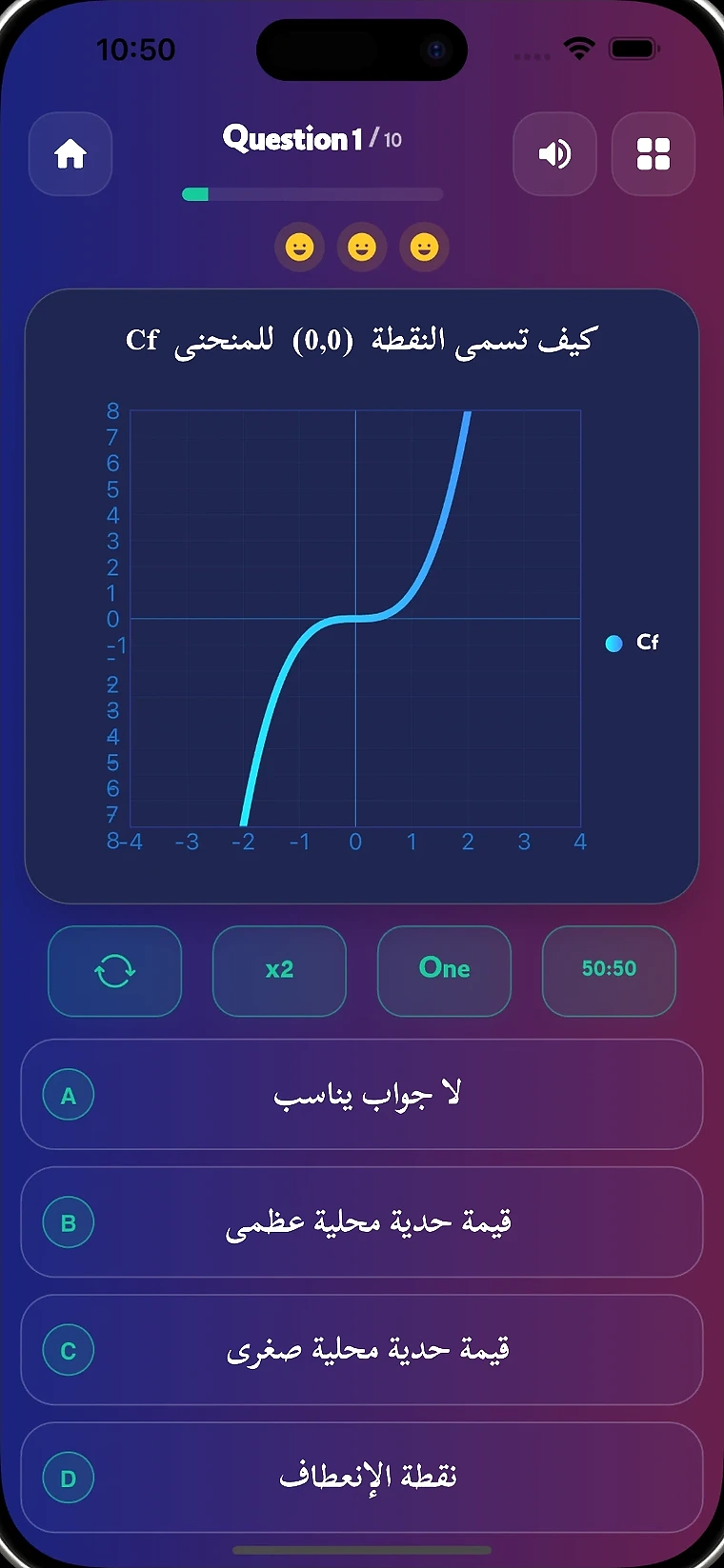Image resolution: width=724 pixels, height=1568 pixels.
Task: Pick answer C قيمة حدية محلية صغرى
Action: [362, 1350]
